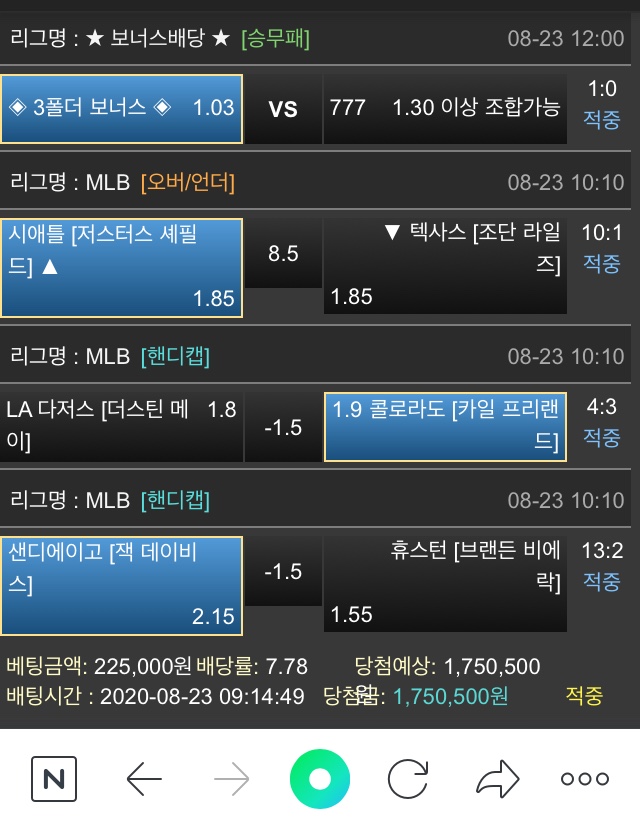The image size is (640, 829).
Task: Share this page
Action: (x=497, y=779)
